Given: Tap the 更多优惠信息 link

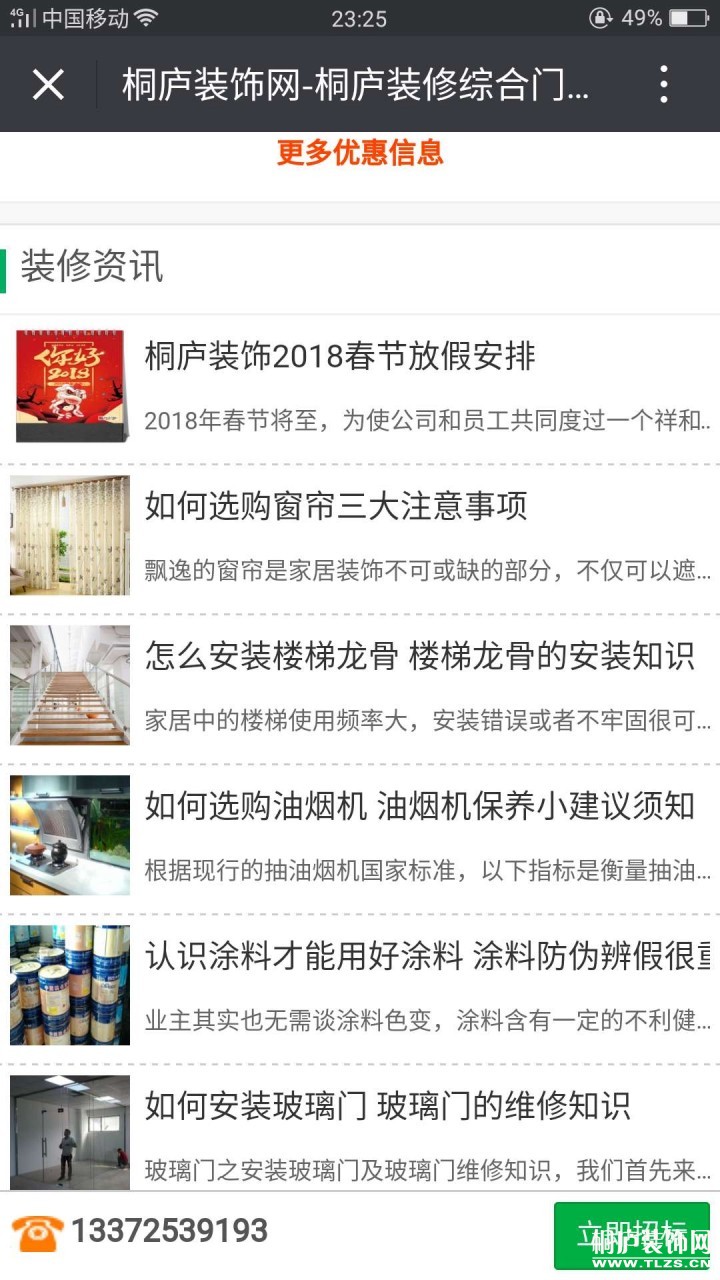Looking at the screenshot, I should pyautogui.click(x=360, y=153).
